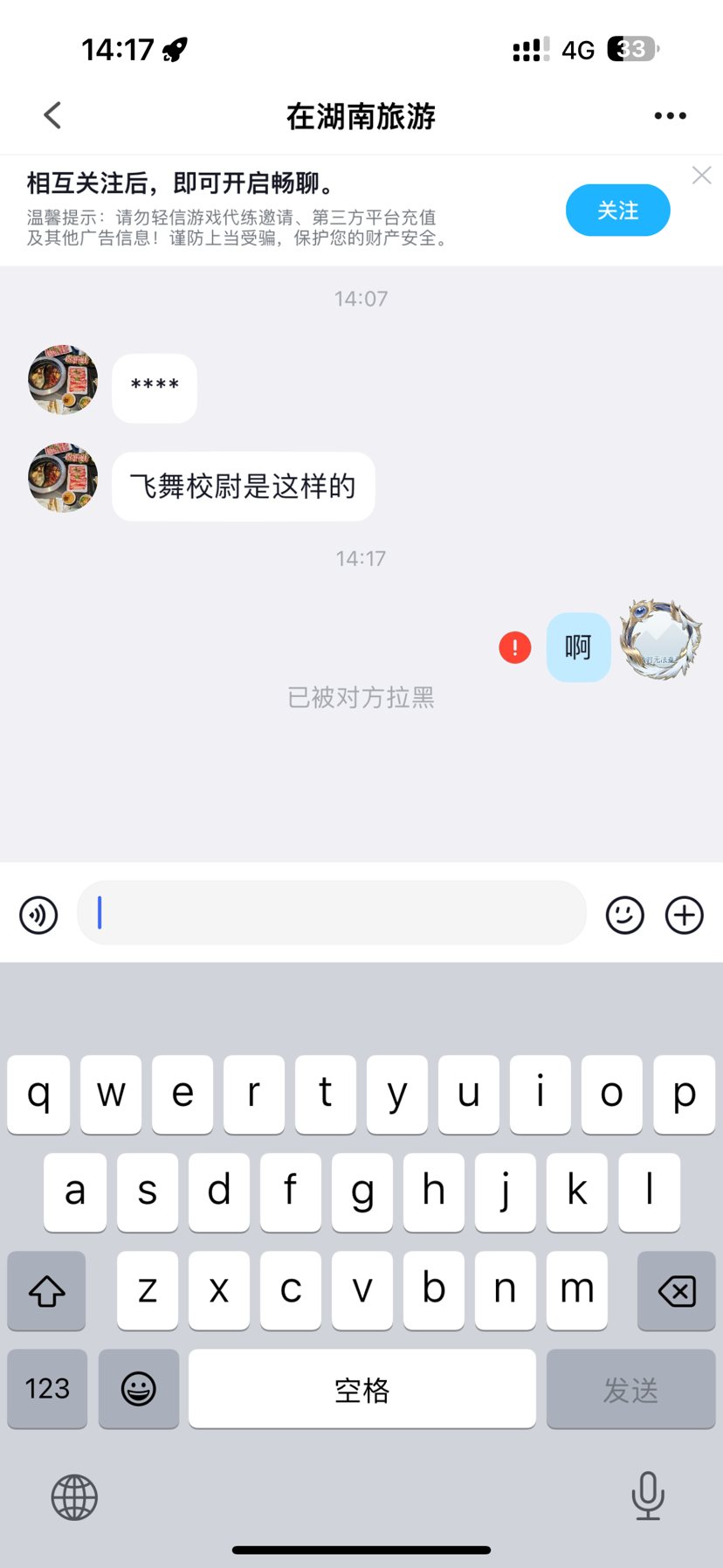Open the plus attachment menu
723x1568 pixels.
pyautogui.click(x=685, y=915)
